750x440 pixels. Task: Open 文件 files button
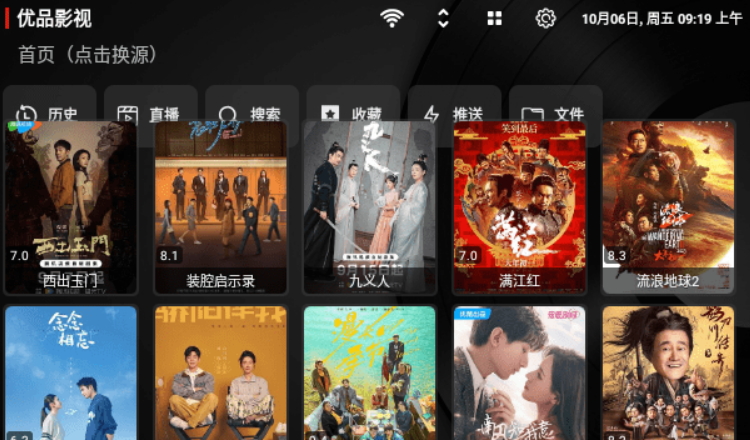(555, 105)
